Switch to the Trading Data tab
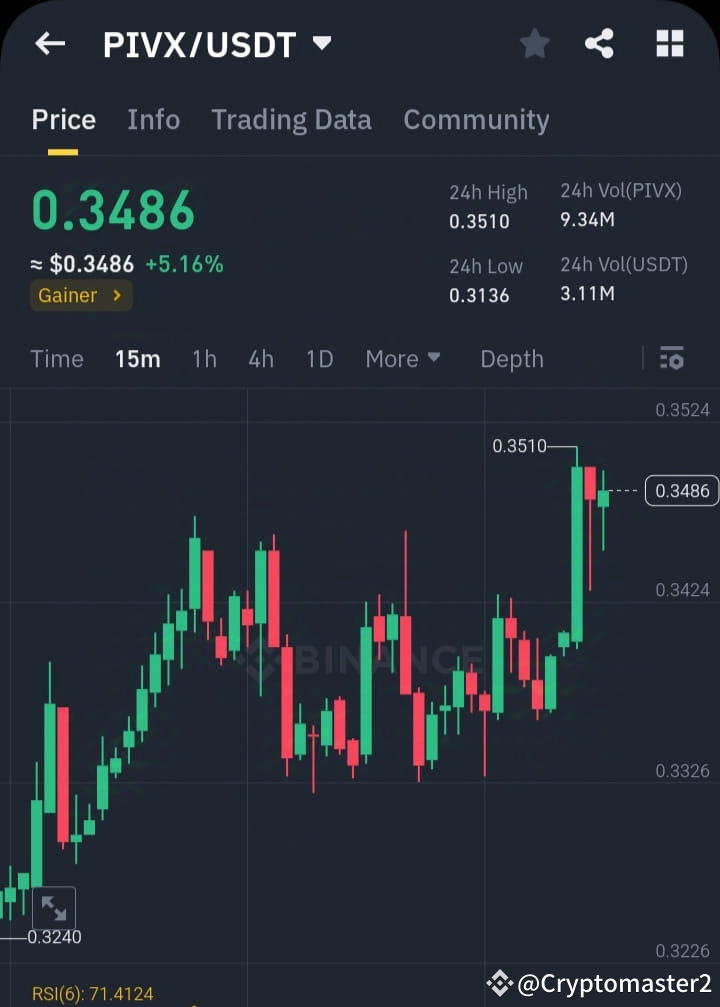The image size is (720, 1007). coord(291,119)
